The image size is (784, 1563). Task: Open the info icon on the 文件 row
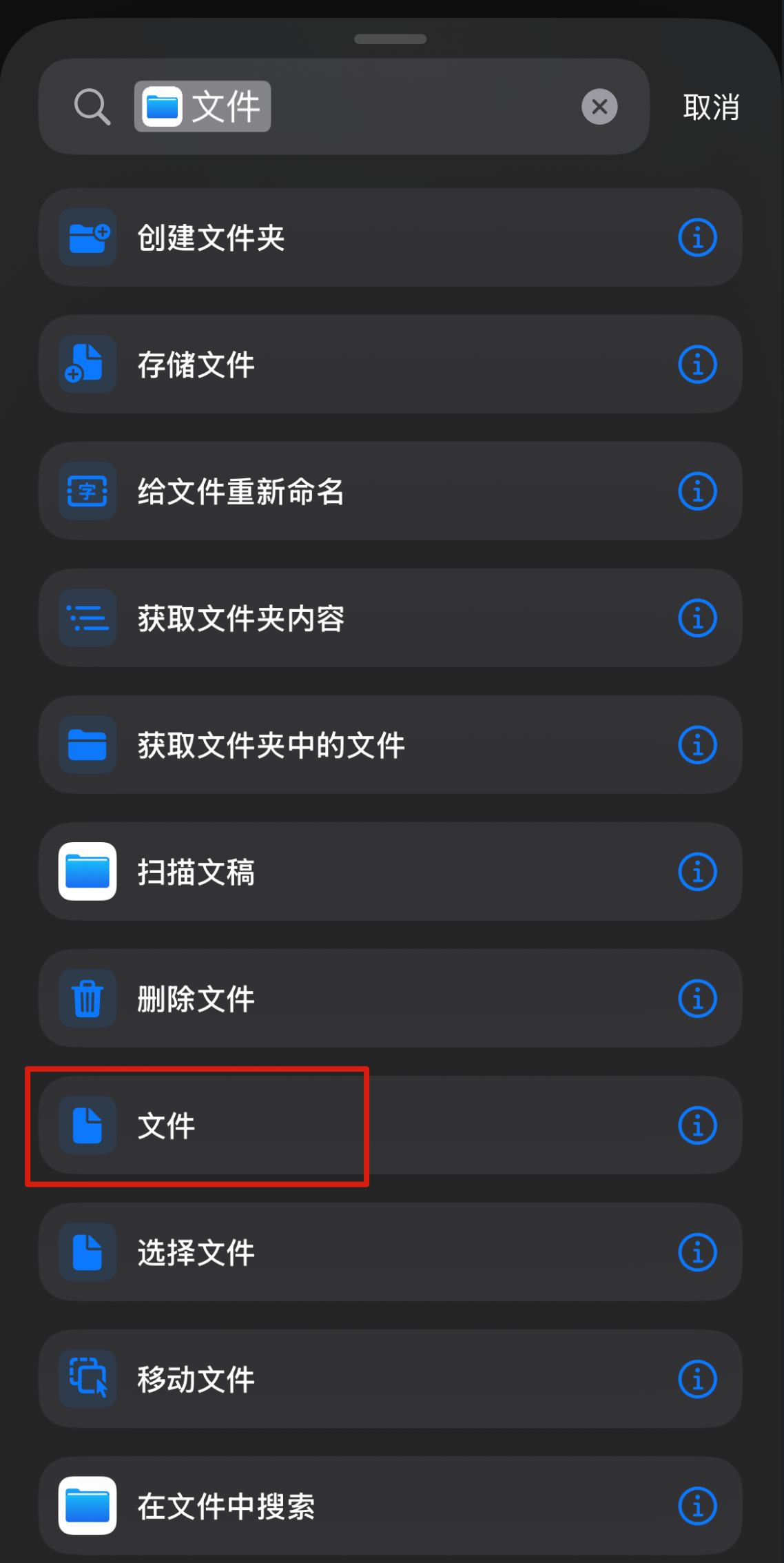point(697,1125)
